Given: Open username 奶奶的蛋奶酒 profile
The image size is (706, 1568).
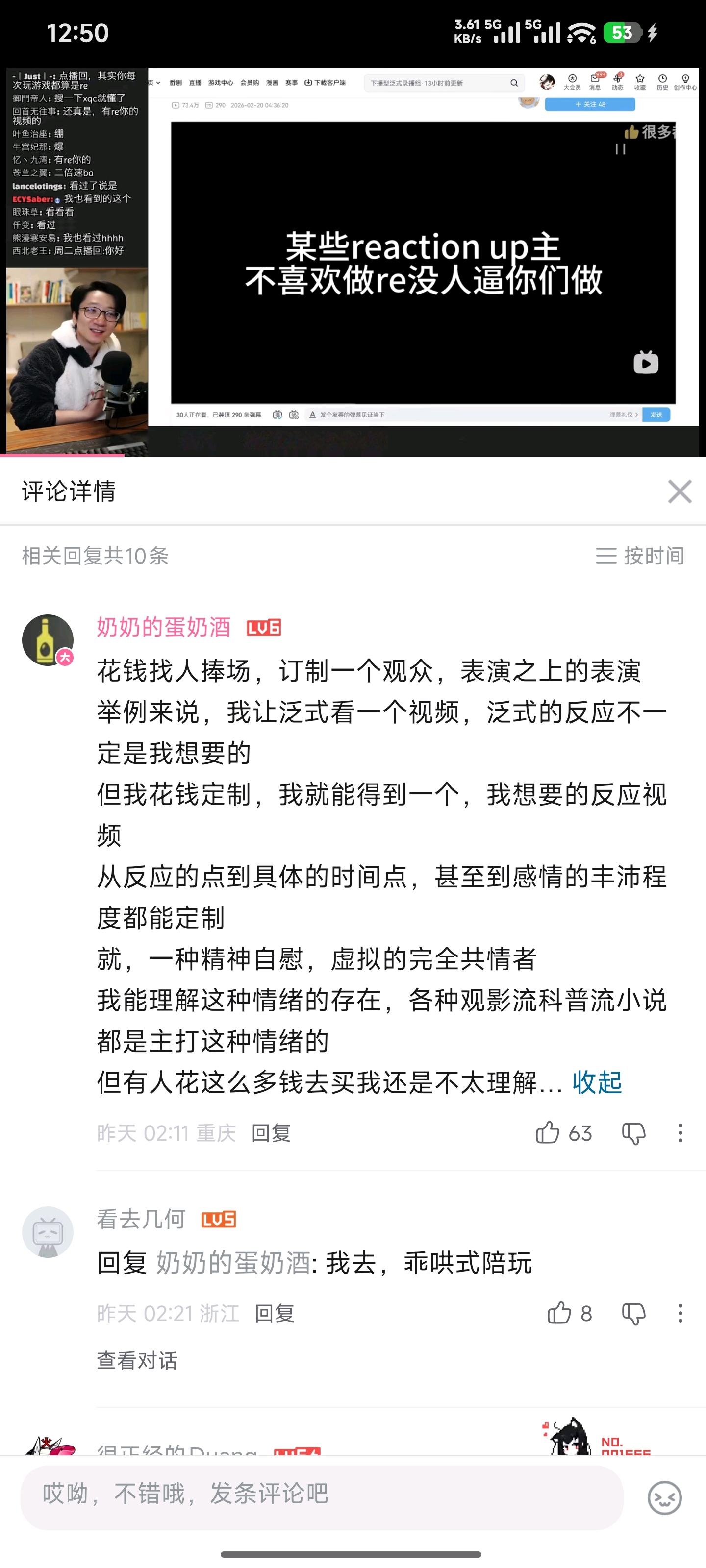Looking at the screenshot, I should coord(163,627).
